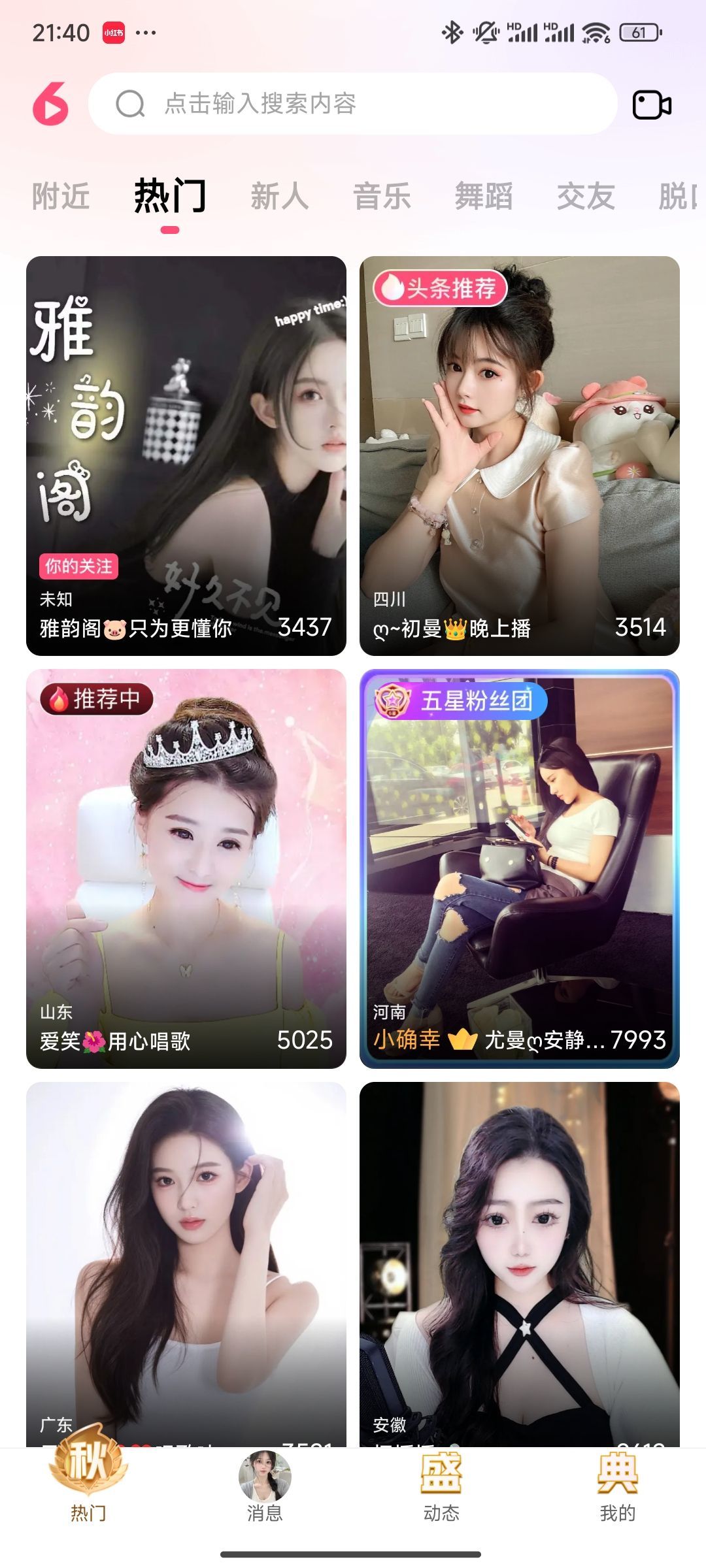Switch to the 音乐 tab
The width and height of the screenshot is (706, 1568).
(382, 197)
